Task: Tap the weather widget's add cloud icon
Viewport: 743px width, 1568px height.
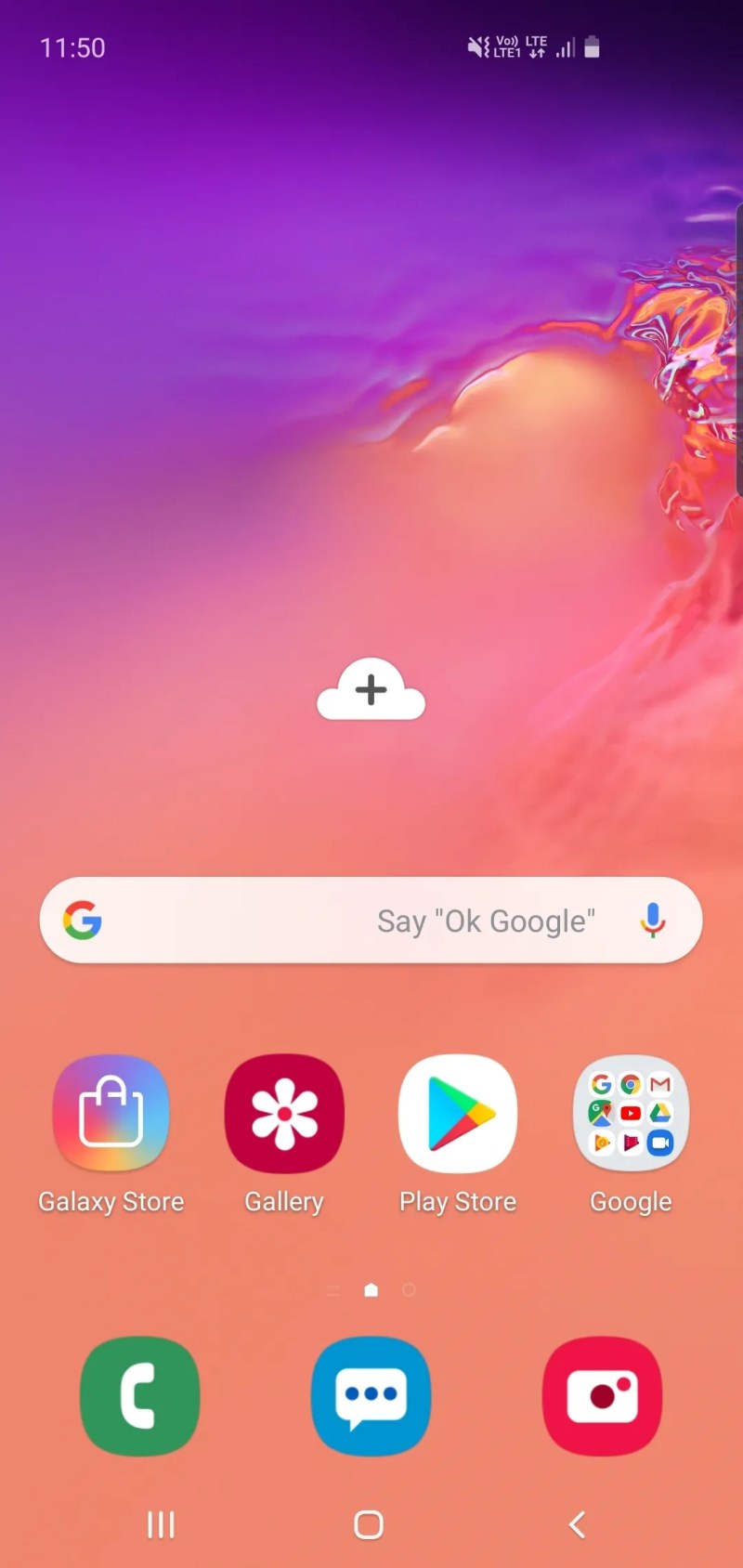Action: [x=371, y=690]
